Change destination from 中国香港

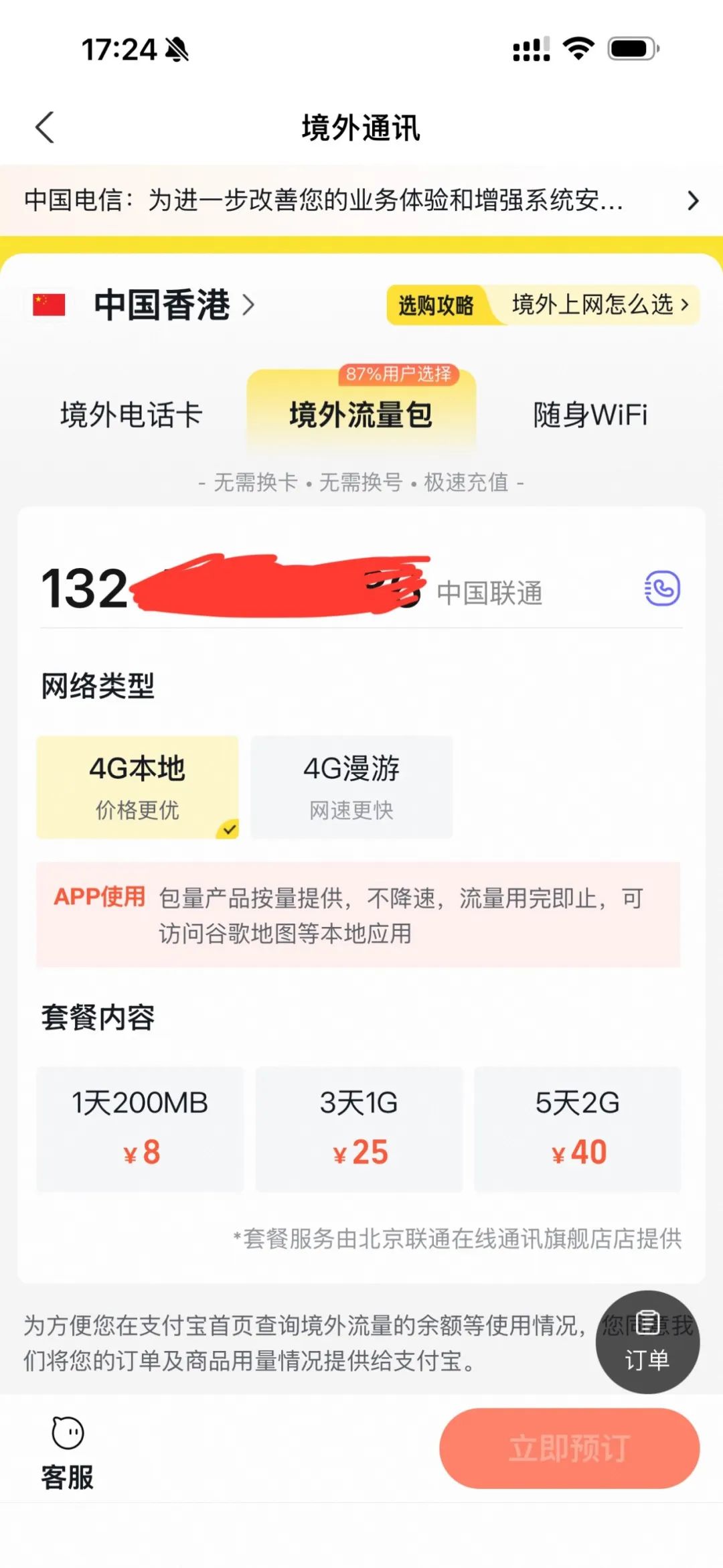tap(174, 305)
